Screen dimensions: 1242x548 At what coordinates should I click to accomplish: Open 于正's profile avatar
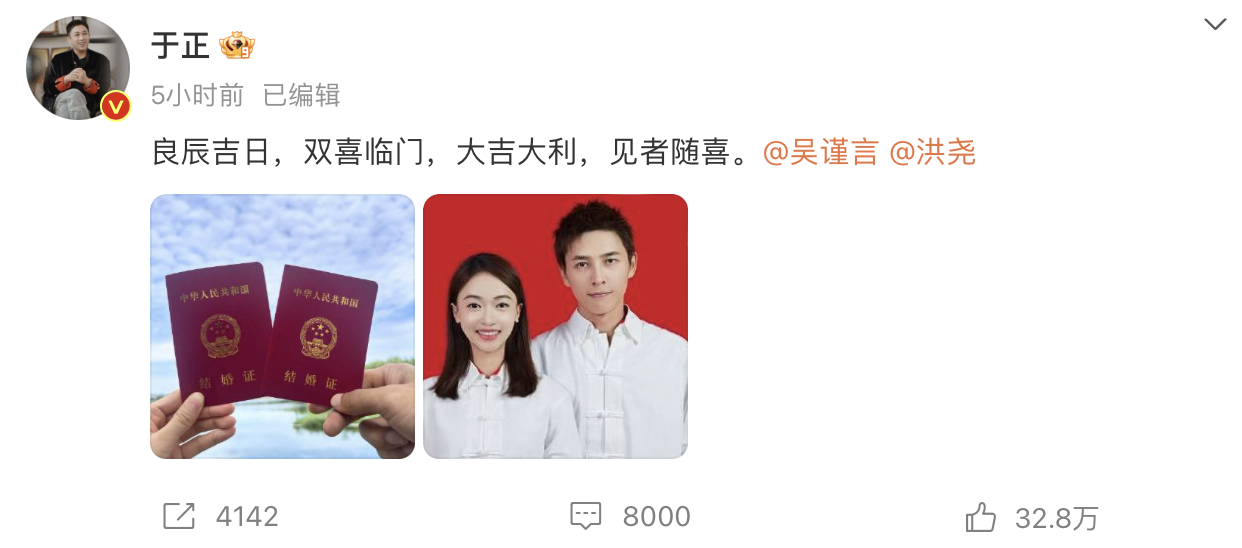coord(77,68)
